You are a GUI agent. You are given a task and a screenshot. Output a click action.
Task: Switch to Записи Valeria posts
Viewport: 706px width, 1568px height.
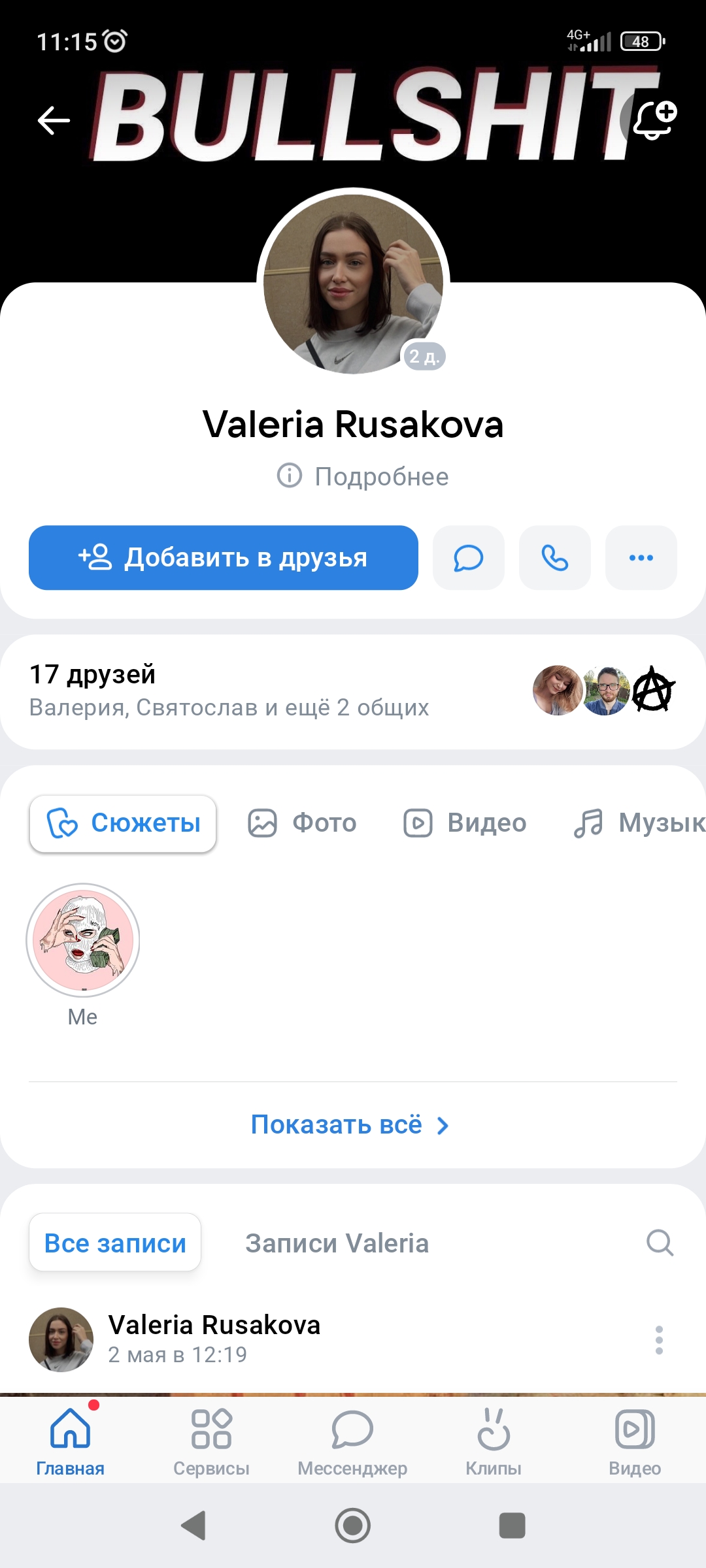click(x=337, y=1243)
